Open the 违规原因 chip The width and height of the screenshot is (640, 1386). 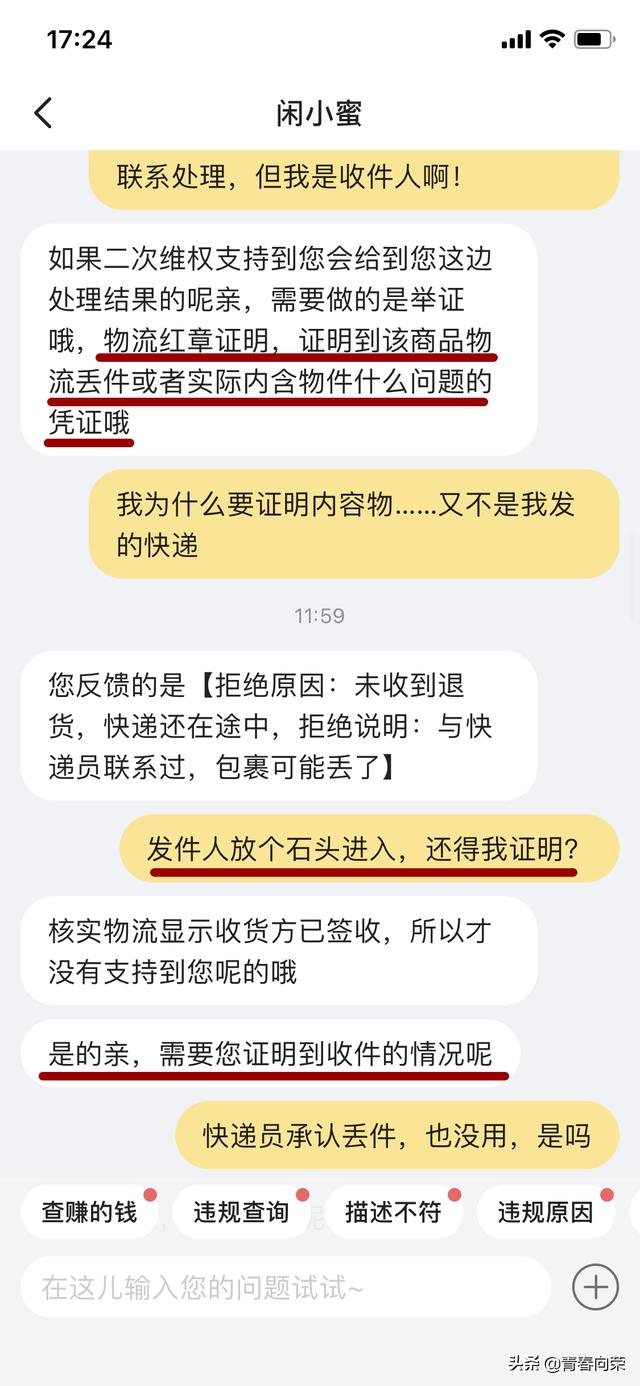coord(545,1212)
